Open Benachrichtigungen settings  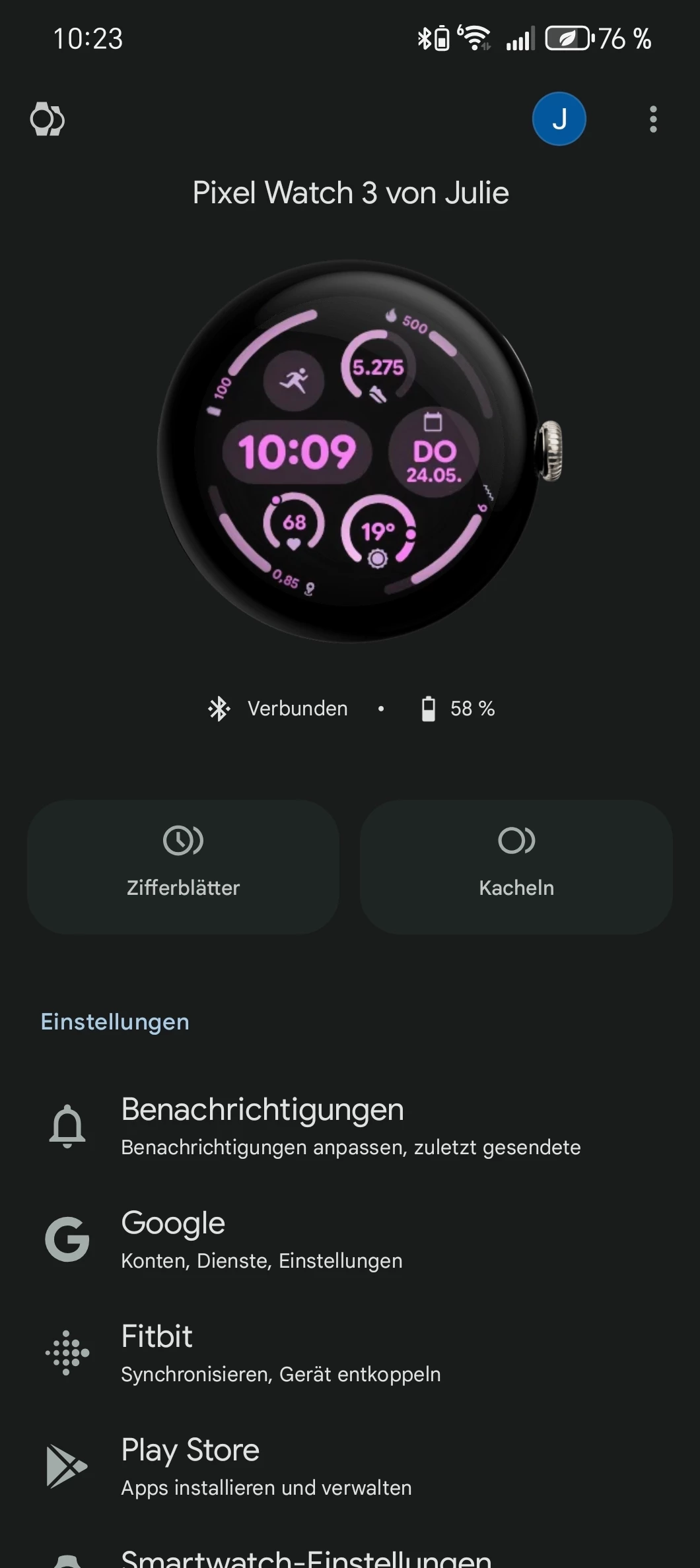350,1126
